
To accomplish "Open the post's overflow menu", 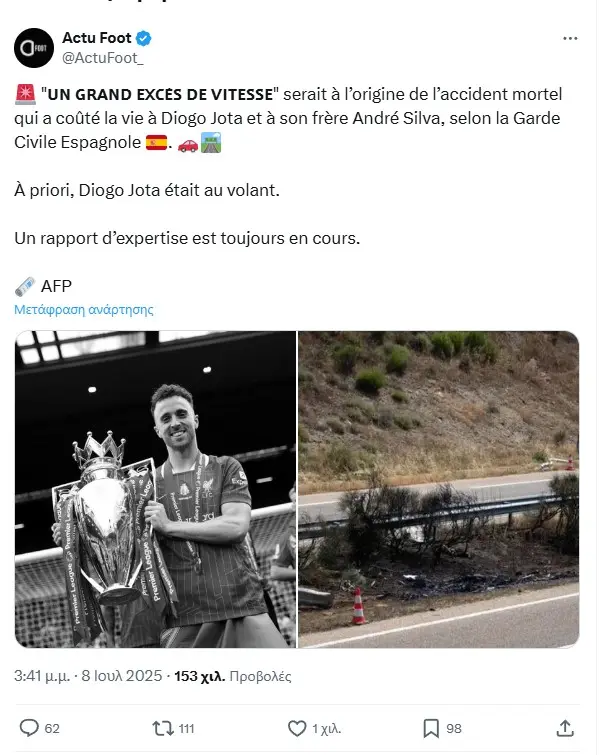I will point(570,39).
